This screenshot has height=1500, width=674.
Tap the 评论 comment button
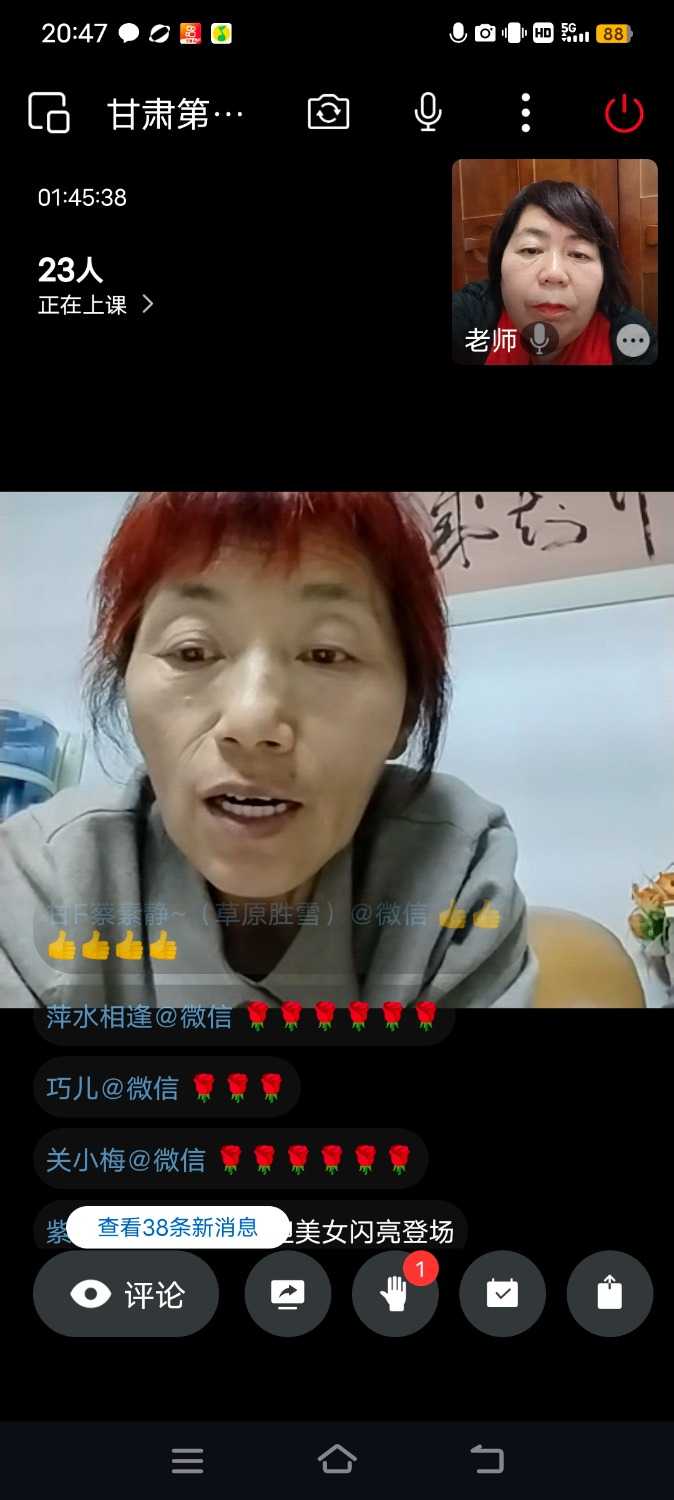126,1294
